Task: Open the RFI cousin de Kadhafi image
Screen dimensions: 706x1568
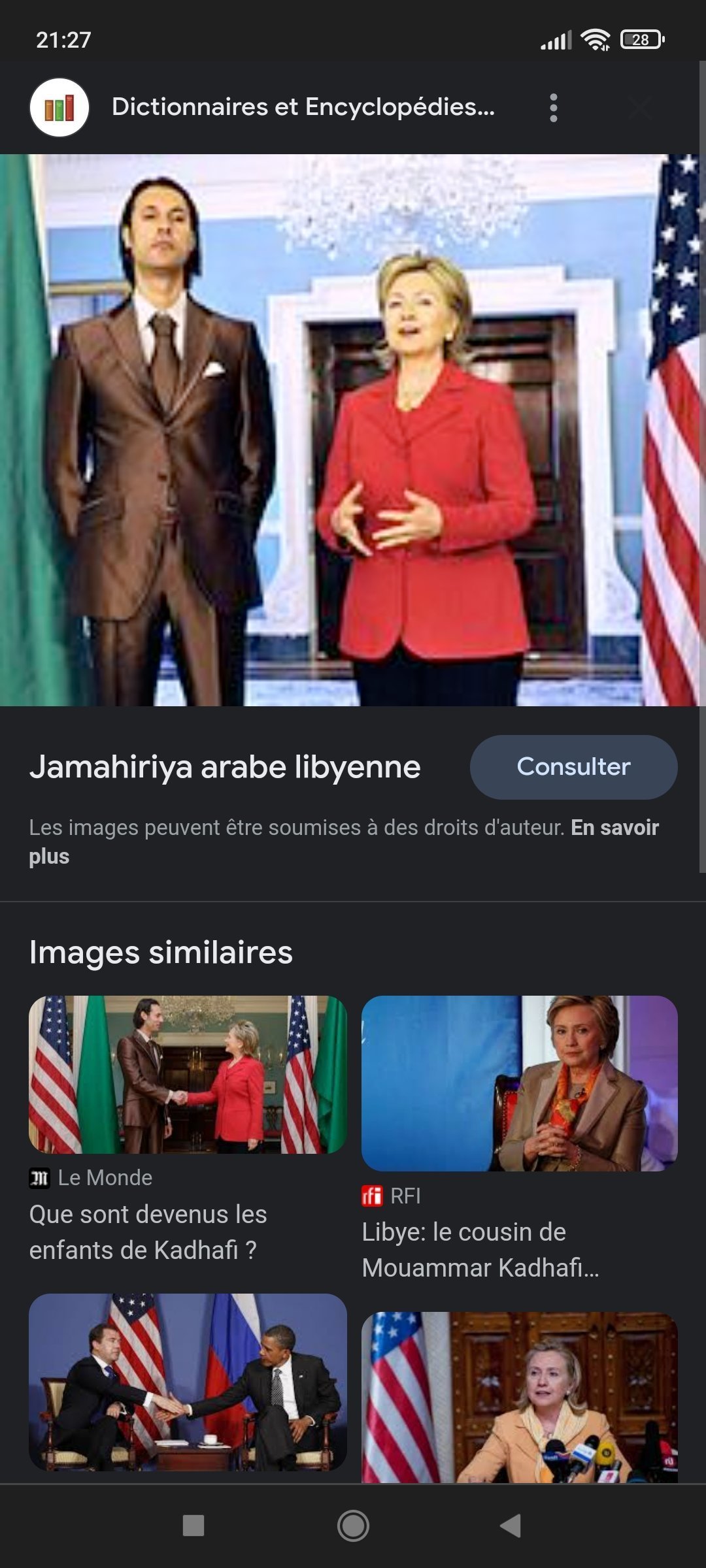Action: click(x=520, y=1083)
